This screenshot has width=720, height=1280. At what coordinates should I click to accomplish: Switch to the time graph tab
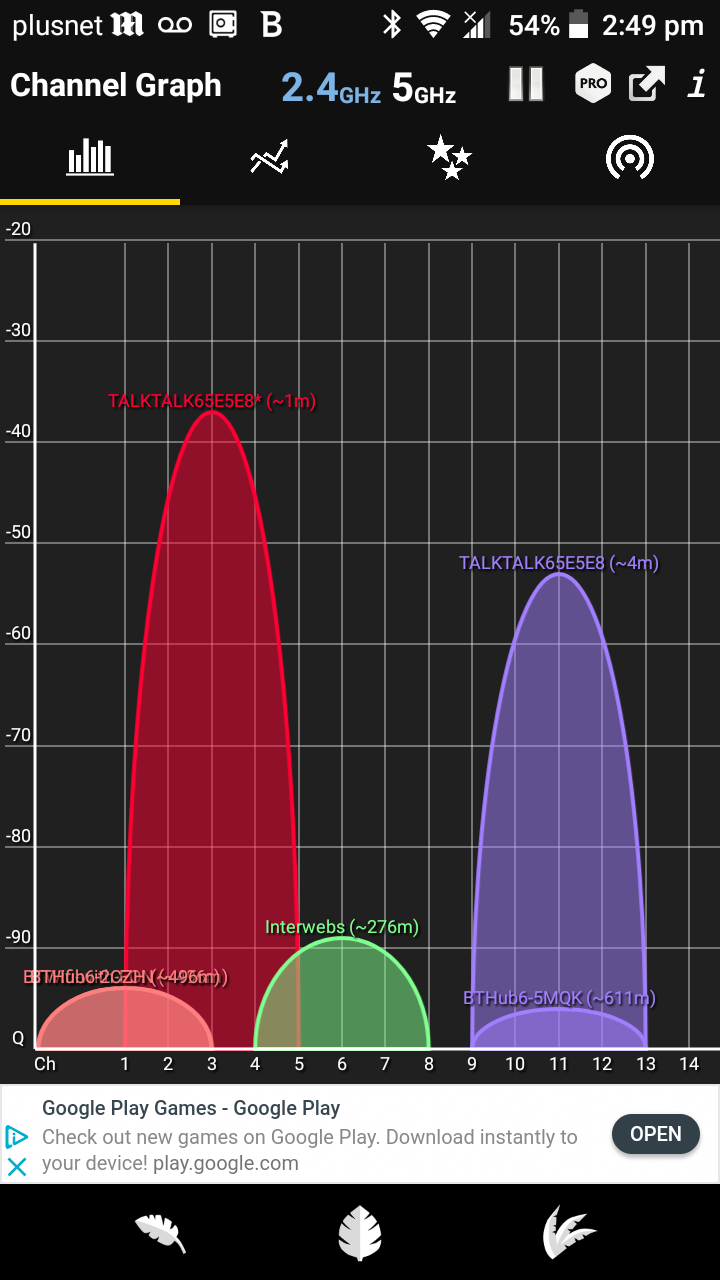[270, 158]
